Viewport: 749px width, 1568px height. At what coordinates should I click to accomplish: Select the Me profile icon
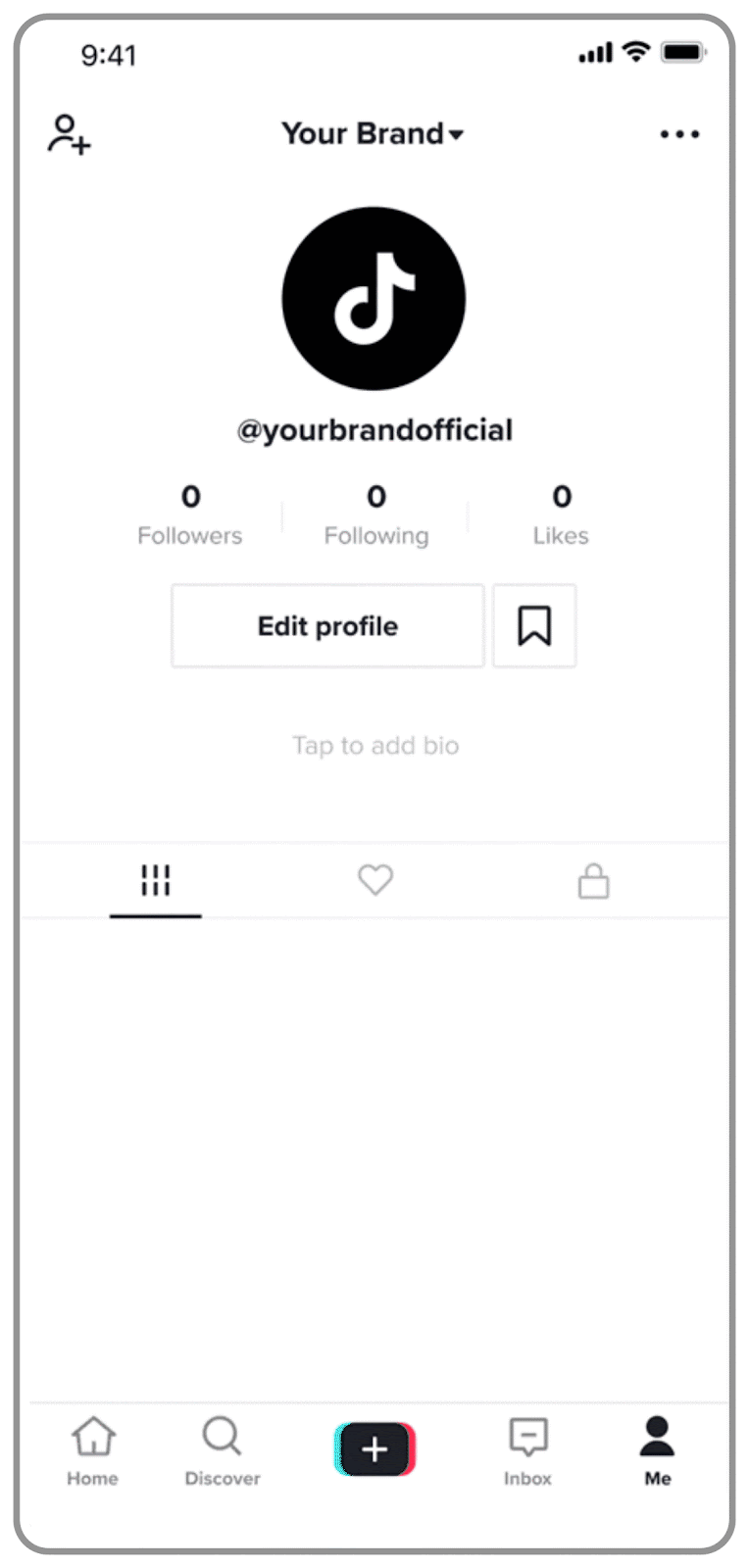[x=656, y=1448]
